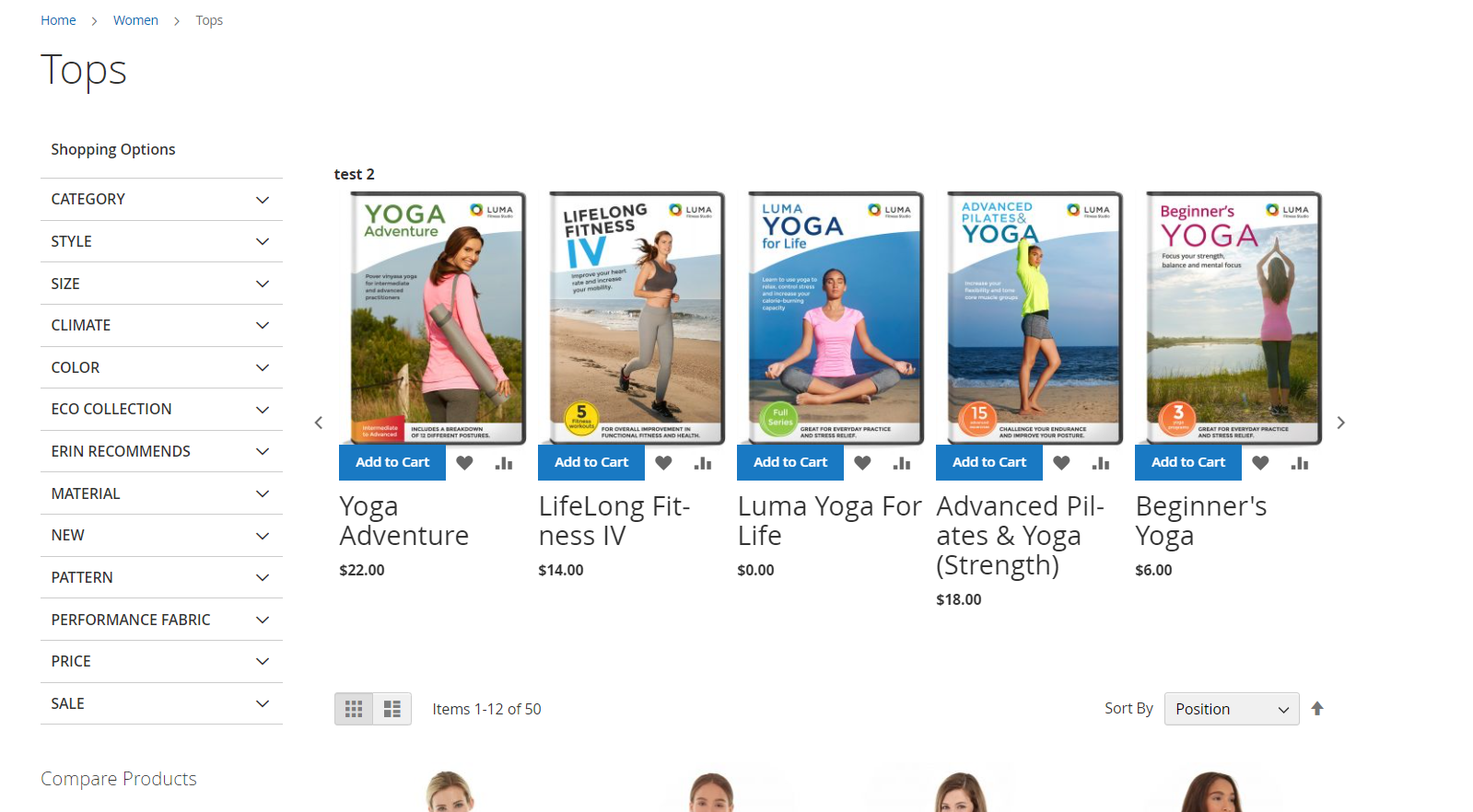Screen dimensions: 1473x812
Task: Switch to list view mode
Action: (392, 709)
